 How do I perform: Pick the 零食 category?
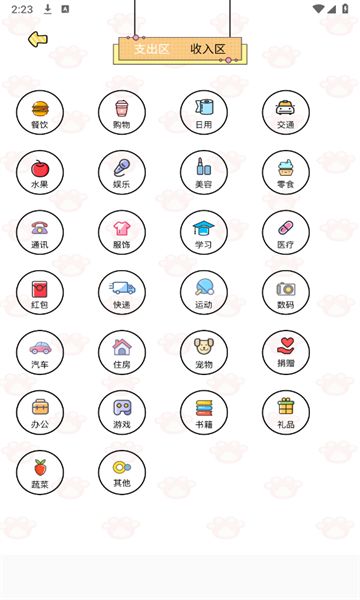(x=286, y=173)
